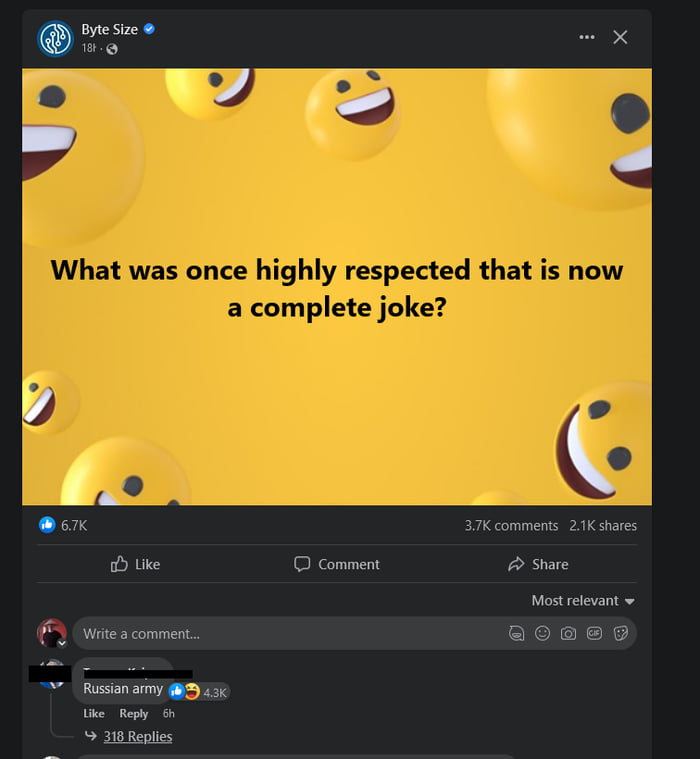Share this post
Screen dimensions: 700x759
click(538, 564)
